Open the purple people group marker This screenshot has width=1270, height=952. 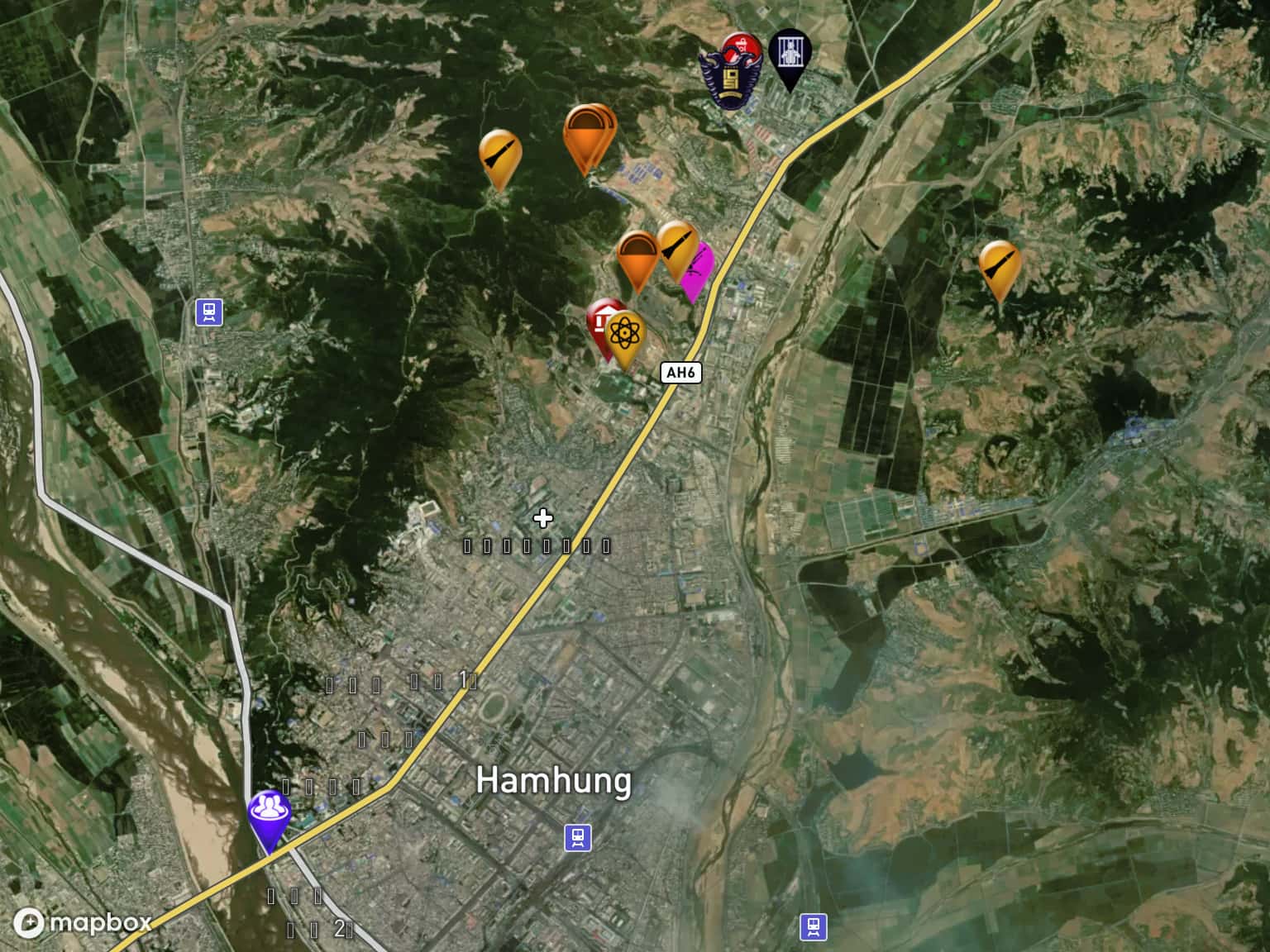(269, 812)
